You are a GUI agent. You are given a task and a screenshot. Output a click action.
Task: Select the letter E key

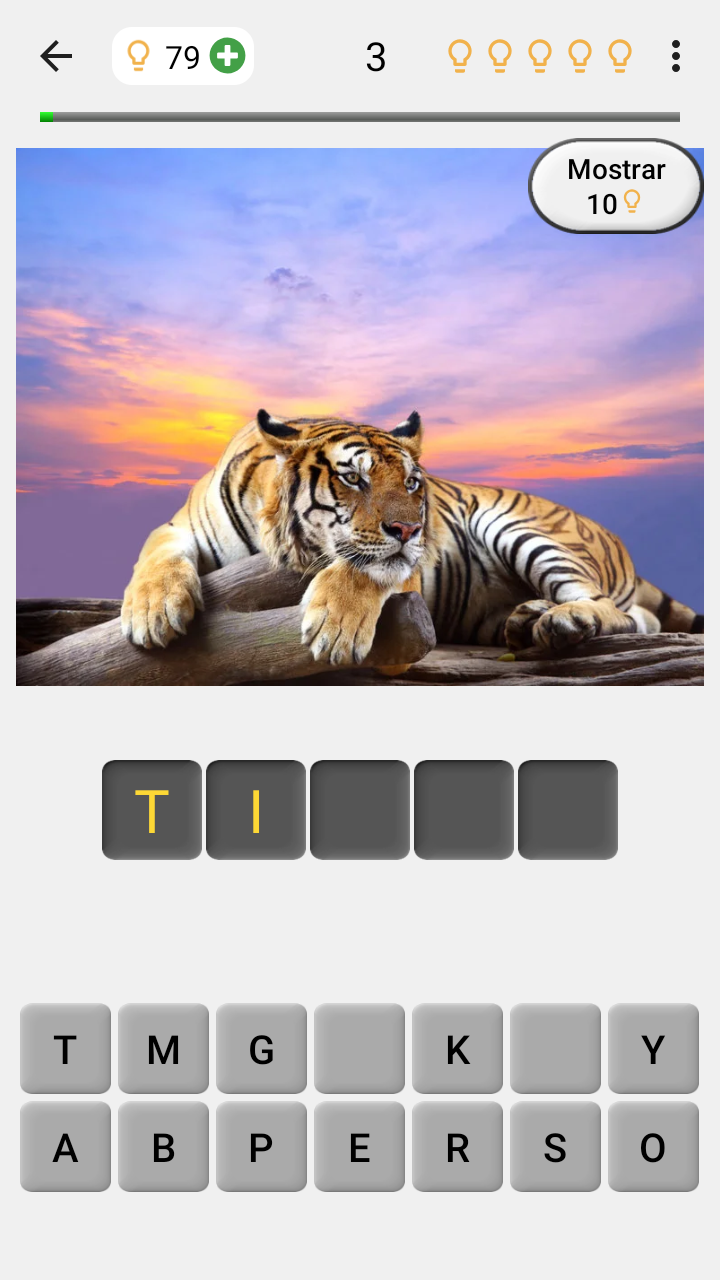click(359, 1147)
